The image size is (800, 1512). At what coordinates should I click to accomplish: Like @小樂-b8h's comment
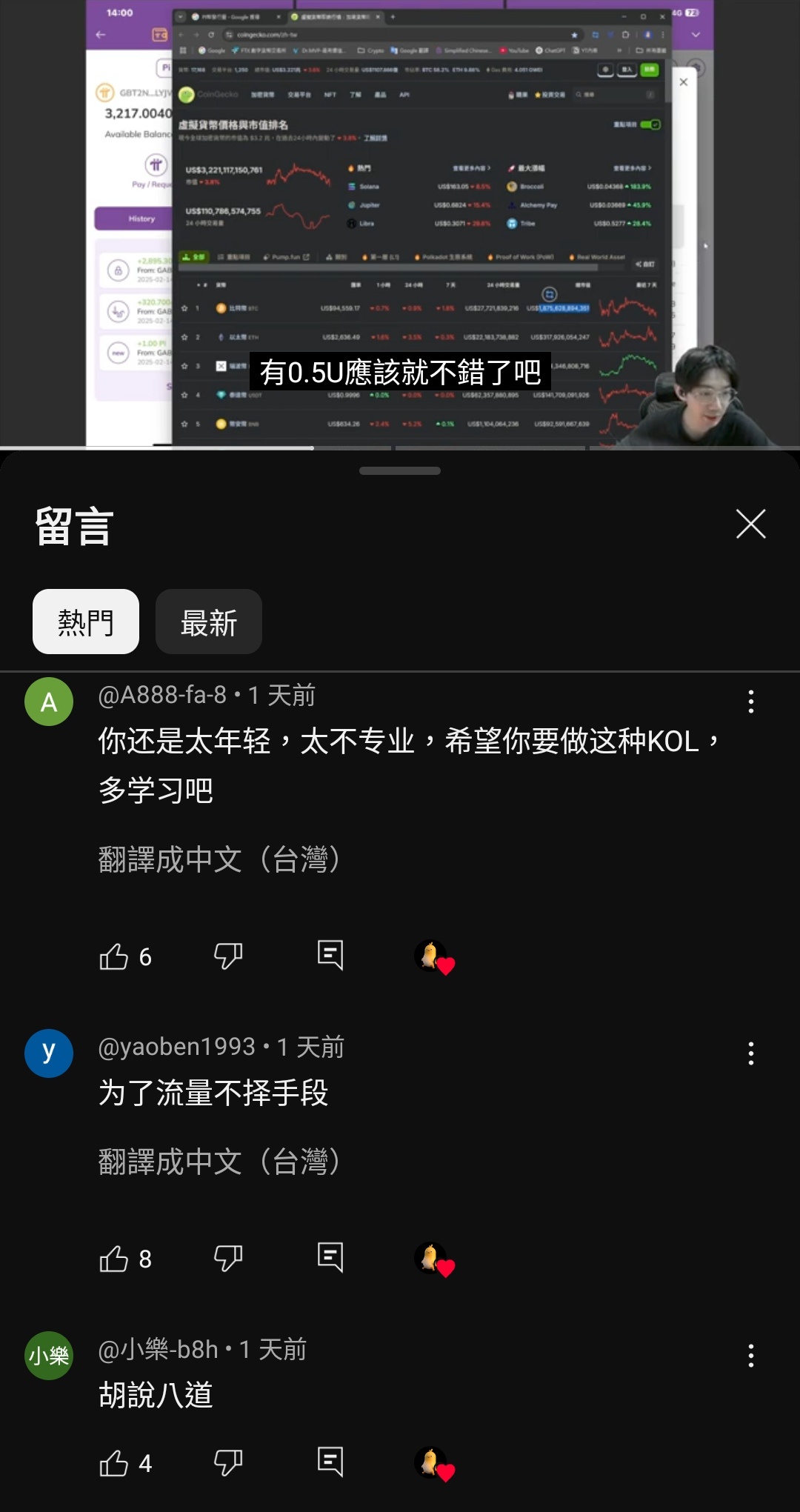pos(114,1463)
